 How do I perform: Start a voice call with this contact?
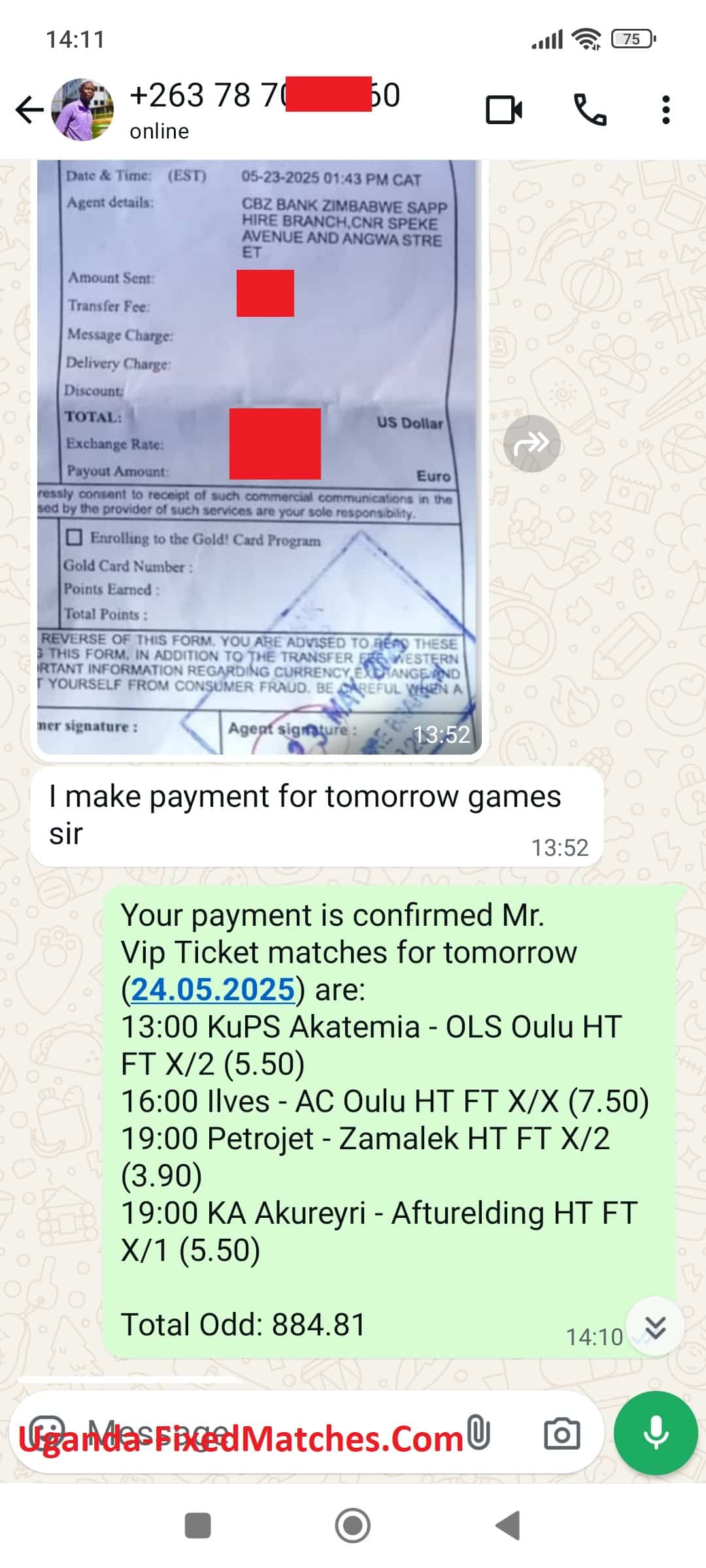click(590, 110)
